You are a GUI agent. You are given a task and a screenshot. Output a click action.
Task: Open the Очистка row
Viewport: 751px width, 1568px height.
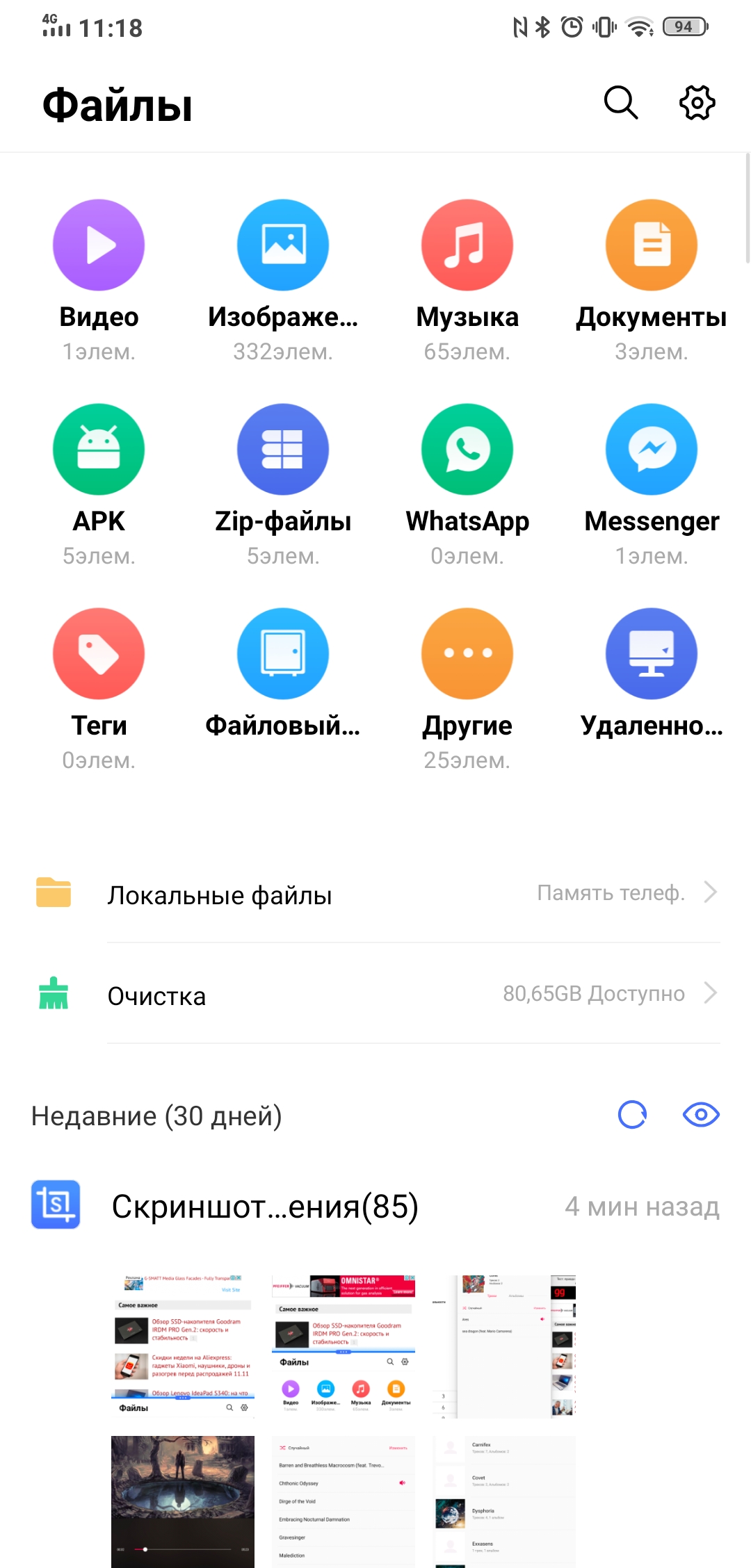click(x=375, y=995)
